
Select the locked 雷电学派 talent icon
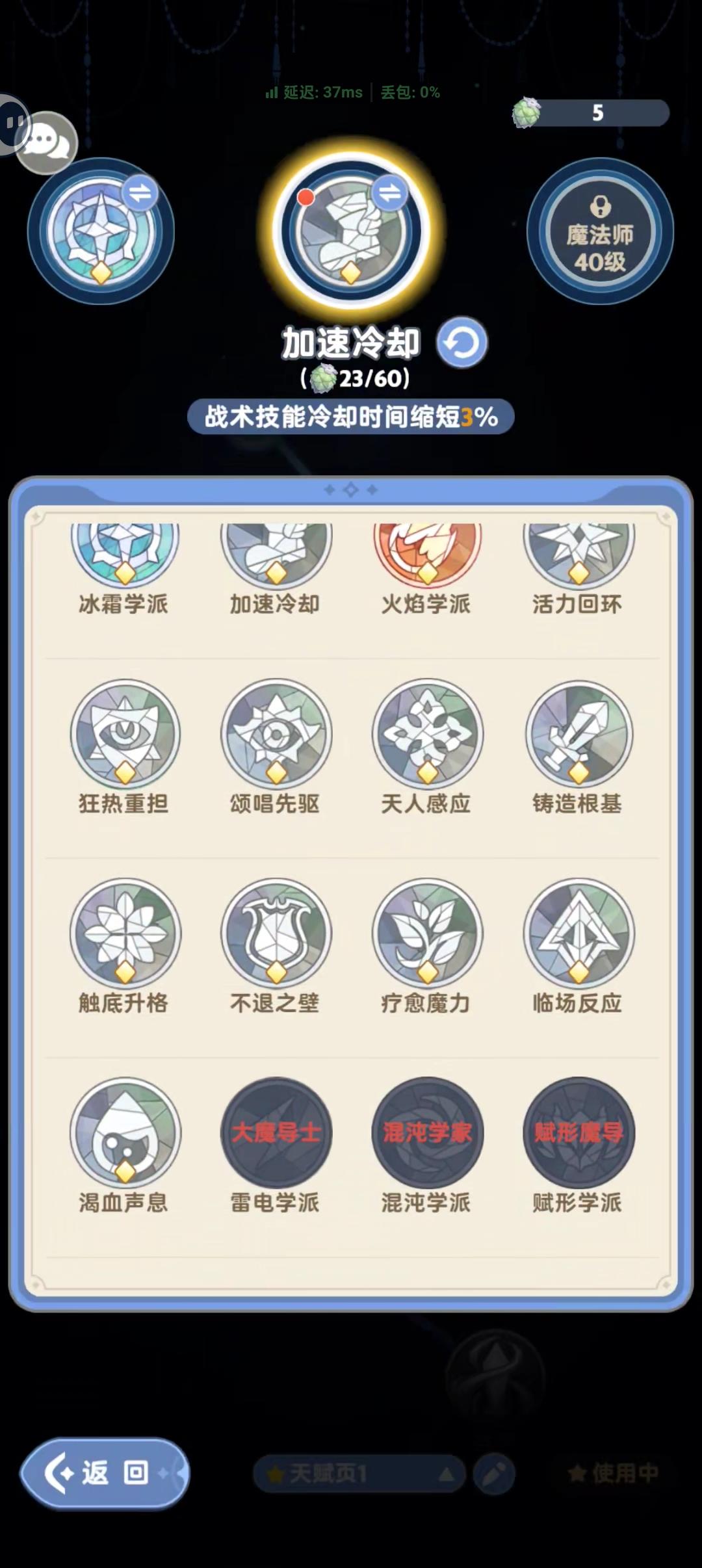275,1132
